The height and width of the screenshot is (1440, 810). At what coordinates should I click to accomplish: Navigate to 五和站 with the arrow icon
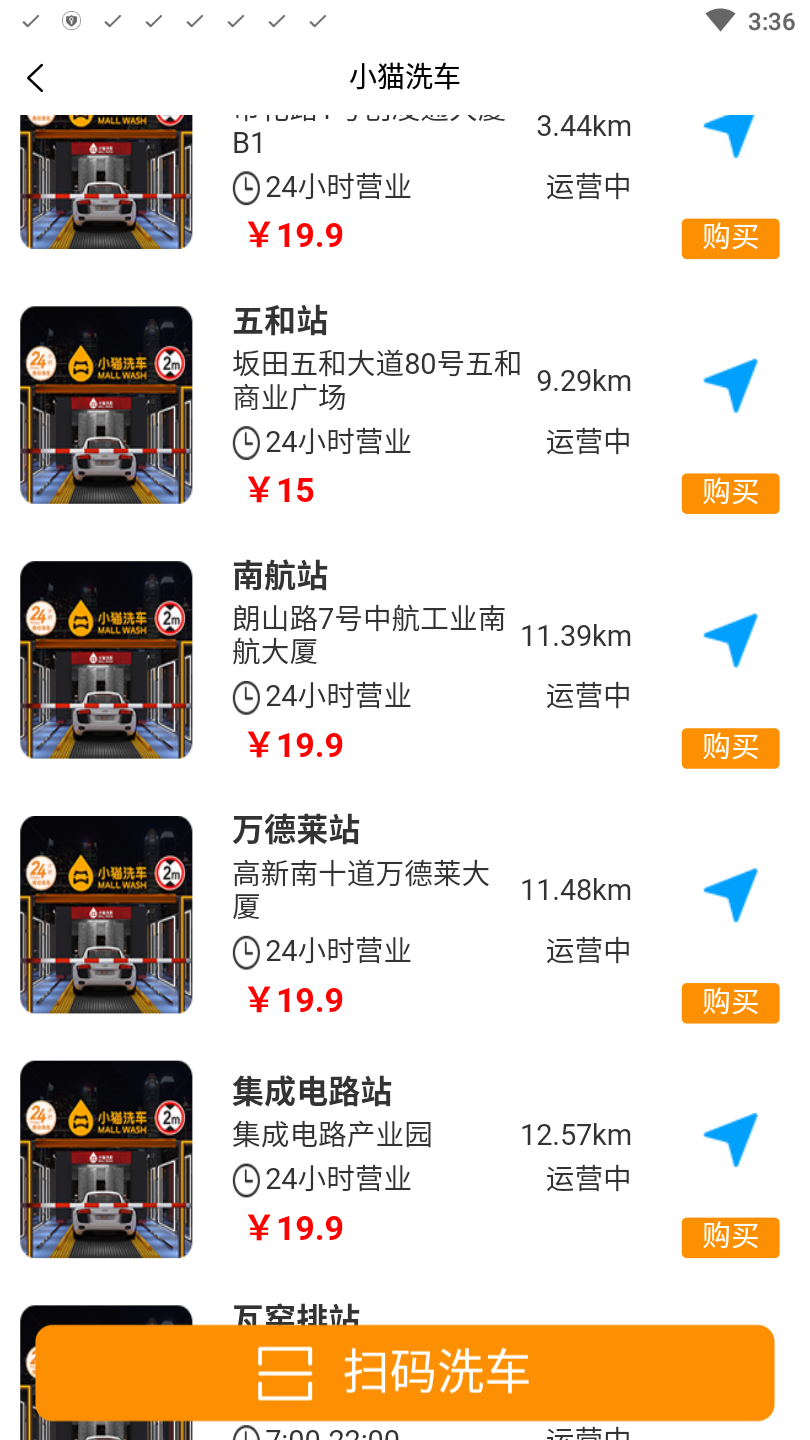tap(731, 384)
